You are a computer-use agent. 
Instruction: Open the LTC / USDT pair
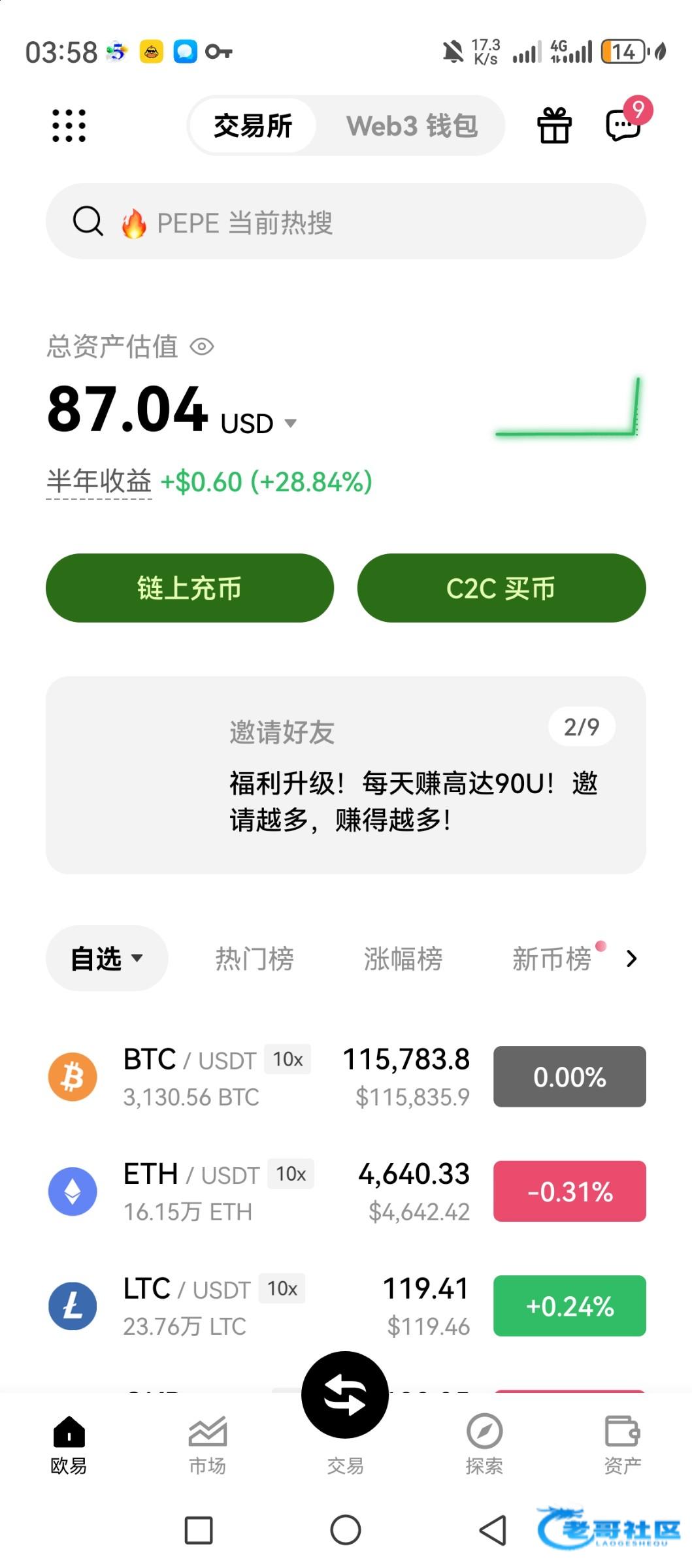tap(261, 1307)
